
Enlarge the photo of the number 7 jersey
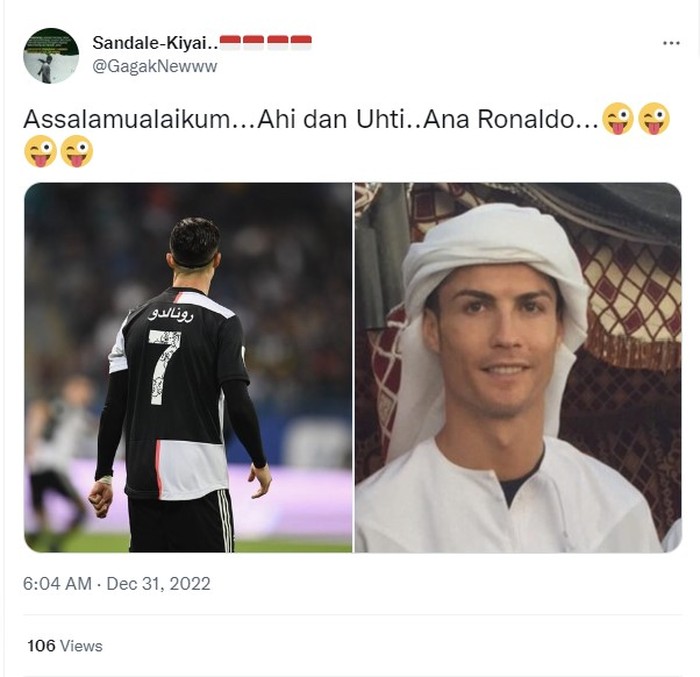pyautogui.click(x=188, y=367)
